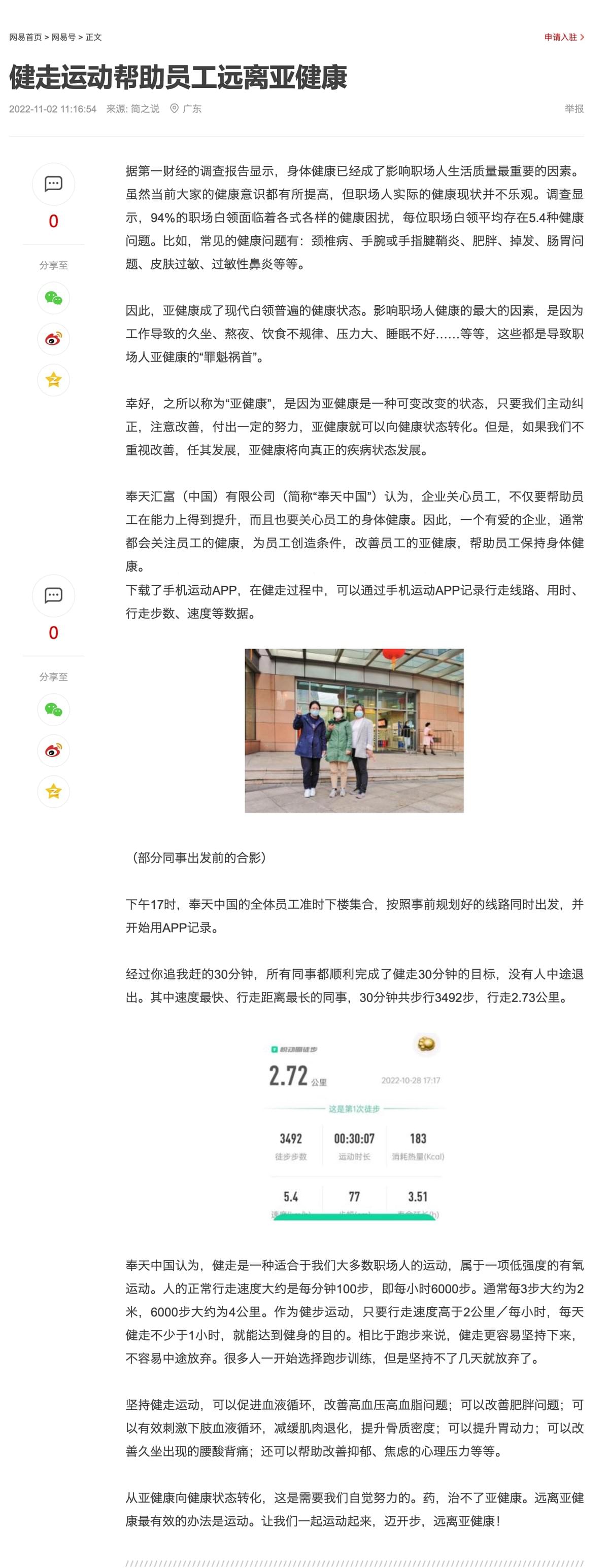This screenshot has width=609, height=1568.
Task: Go to the 网易号 breadcrumb page
Action: [x=63, y=37]
